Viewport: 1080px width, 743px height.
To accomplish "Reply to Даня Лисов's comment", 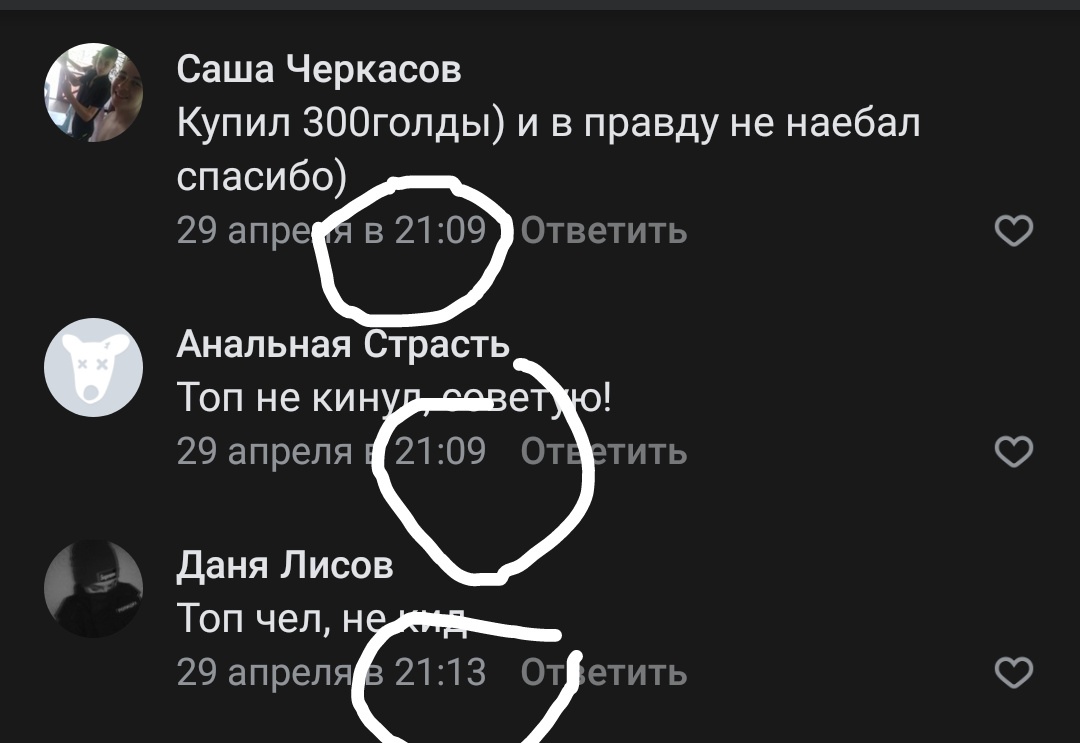I will click(x=604, y=673).
